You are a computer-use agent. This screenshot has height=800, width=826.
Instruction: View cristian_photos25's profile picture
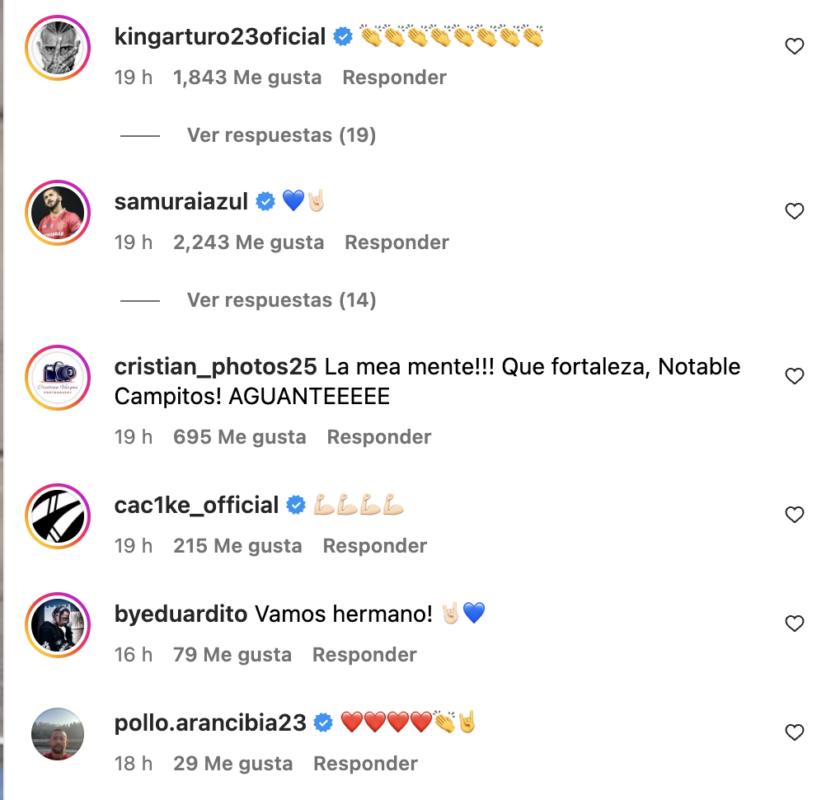pyautogui.click(x=58, y=377)
